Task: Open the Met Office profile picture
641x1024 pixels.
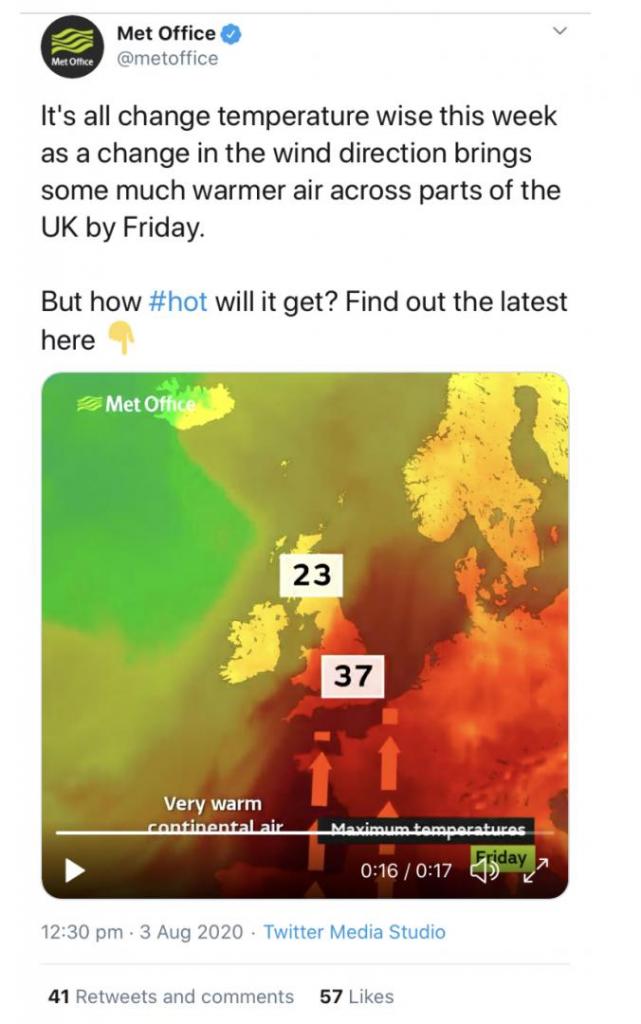Action: [71, 46]
